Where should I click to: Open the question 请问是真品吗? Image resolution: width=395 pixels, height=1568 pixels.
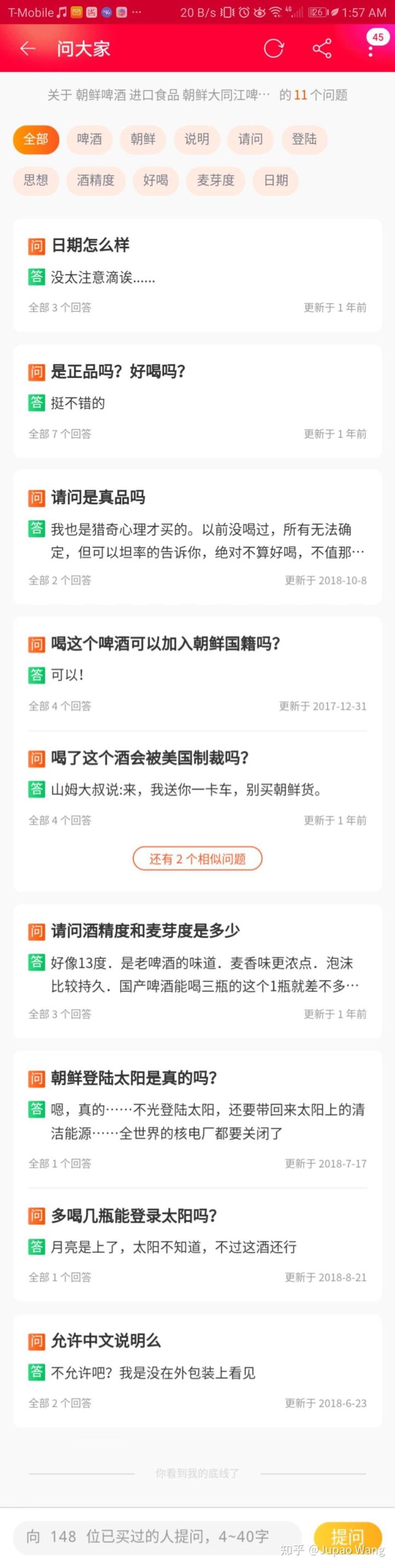tap(98, 497)
